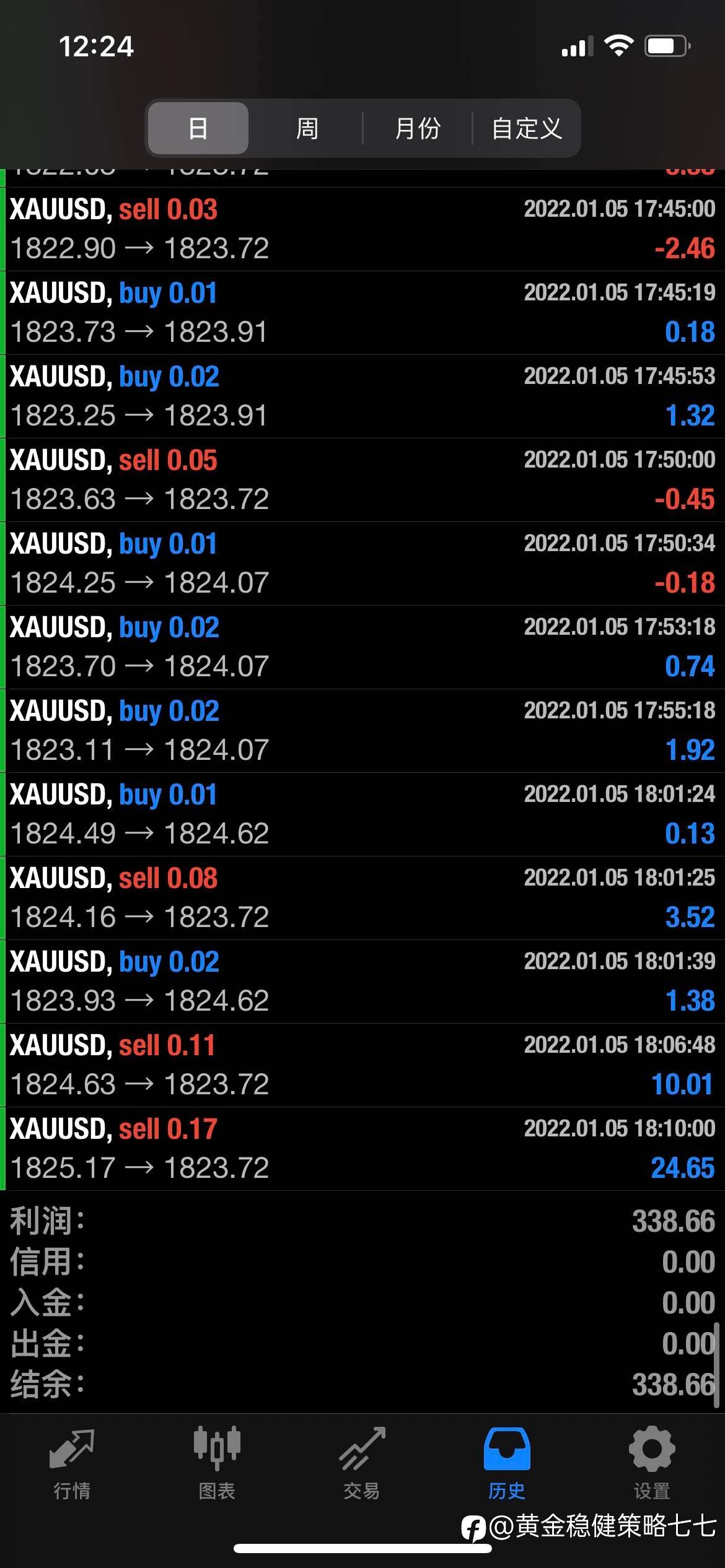Image resolution: width=725 pixels, height=1568 pixels.
Task: Switch to the 周 period filter
Action: tap(307, 128)
